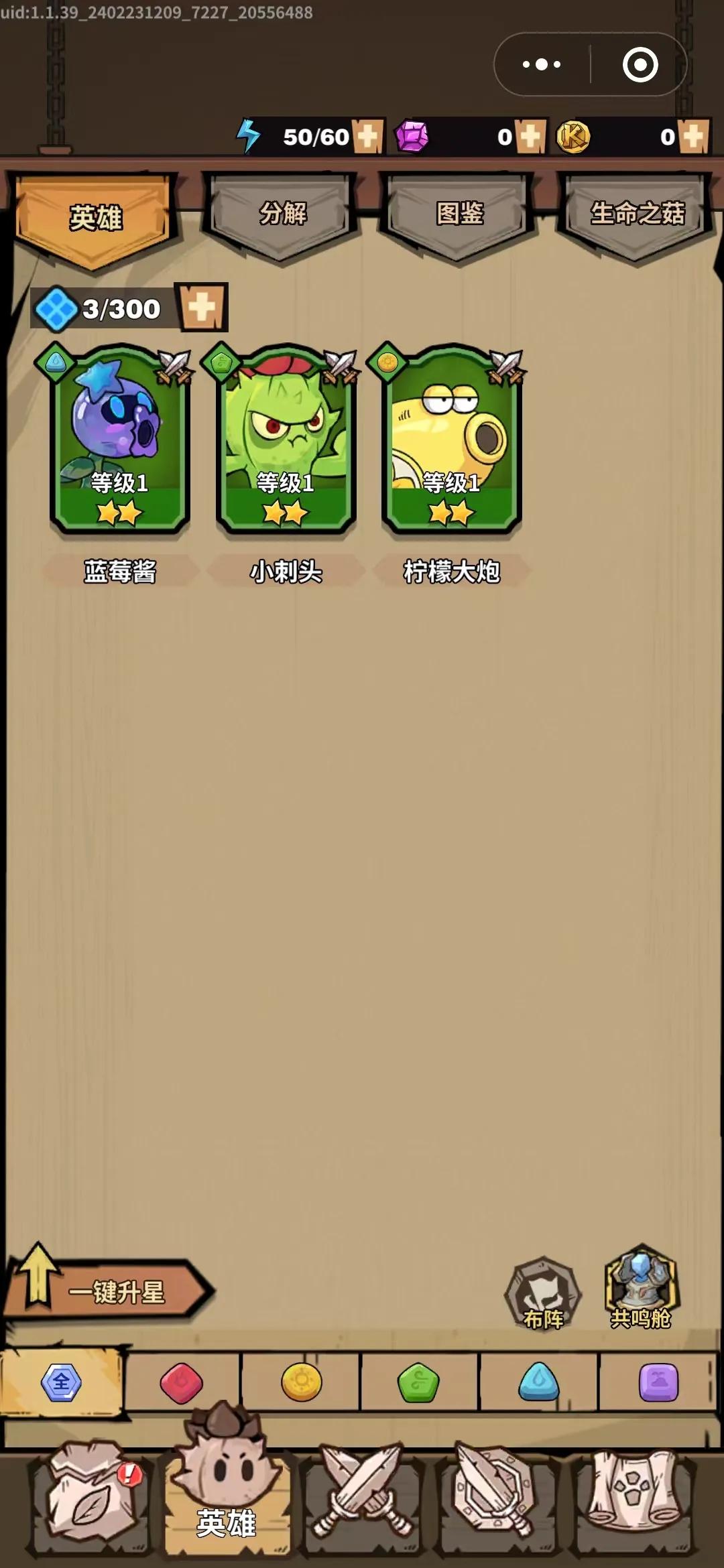Click the pink gem currency icon
The image size is (724, 1568).
click(414, 135)
